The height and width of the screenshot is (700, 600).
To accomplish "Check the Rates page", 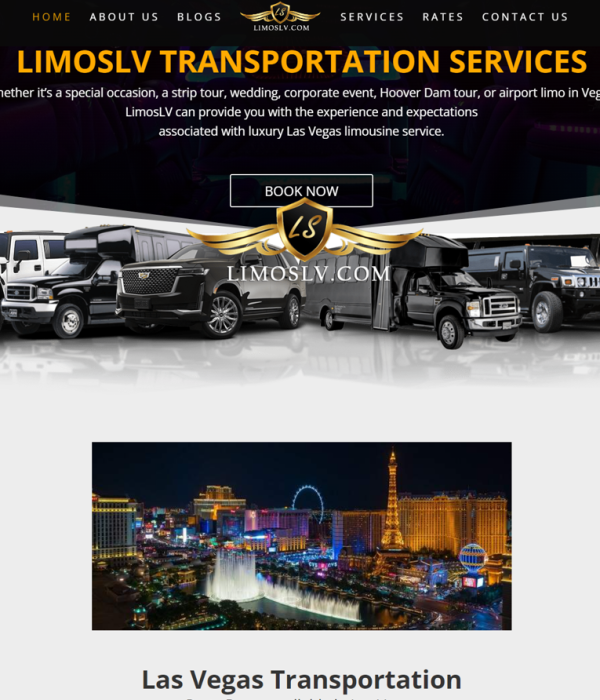I will click(x=443, y=17).
